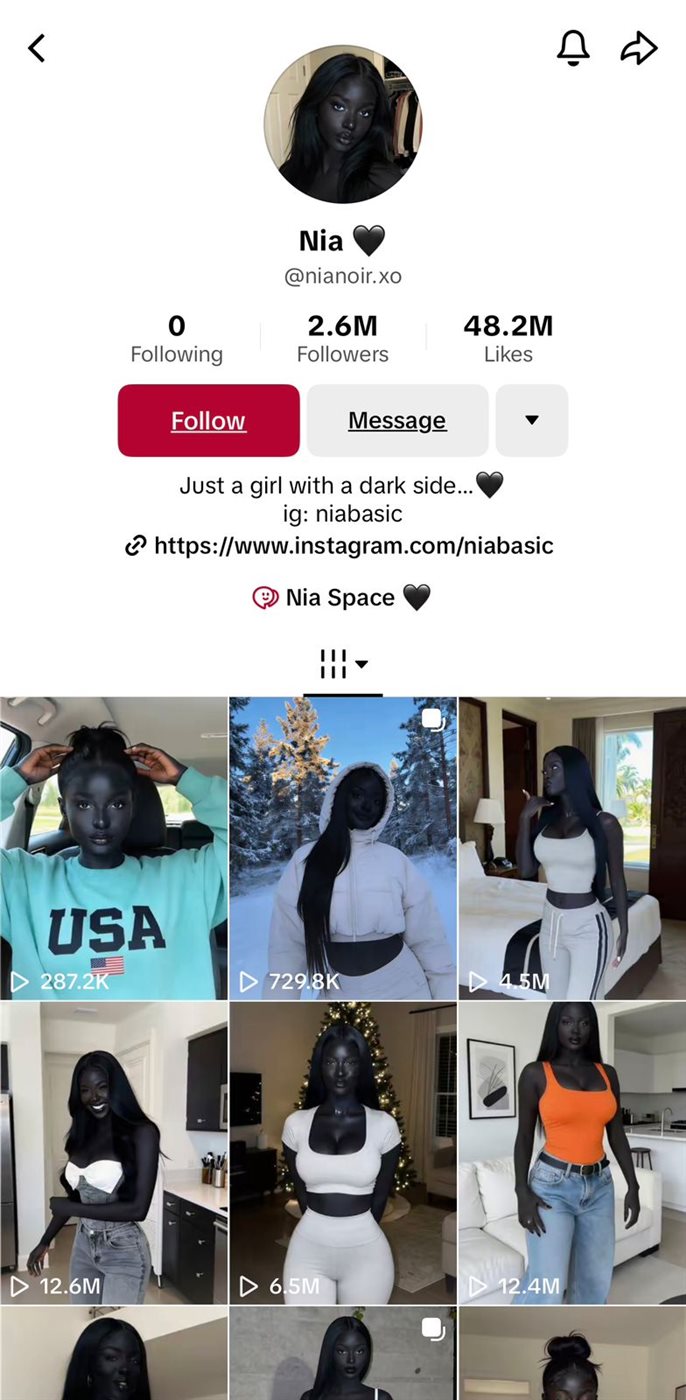Send a message to Nia

[x=397, y=421]
